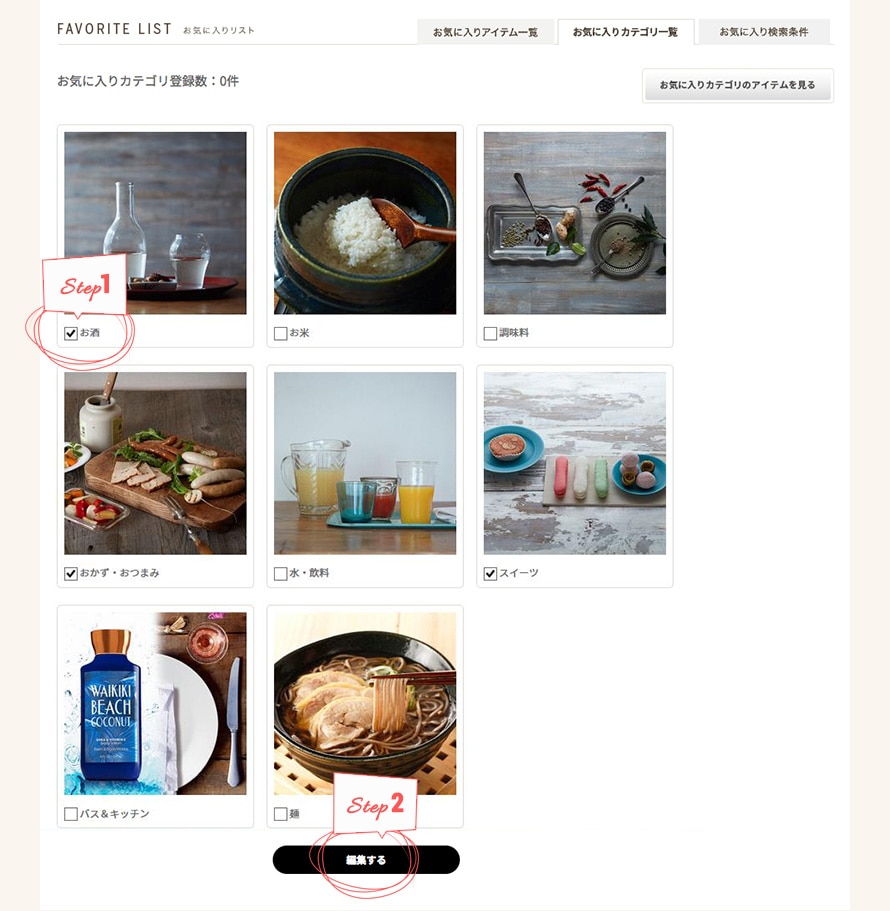Viewport: 890px width, 911px height.
Task: Check the お米 category checkbox
Action: click(x=281, y=333)
